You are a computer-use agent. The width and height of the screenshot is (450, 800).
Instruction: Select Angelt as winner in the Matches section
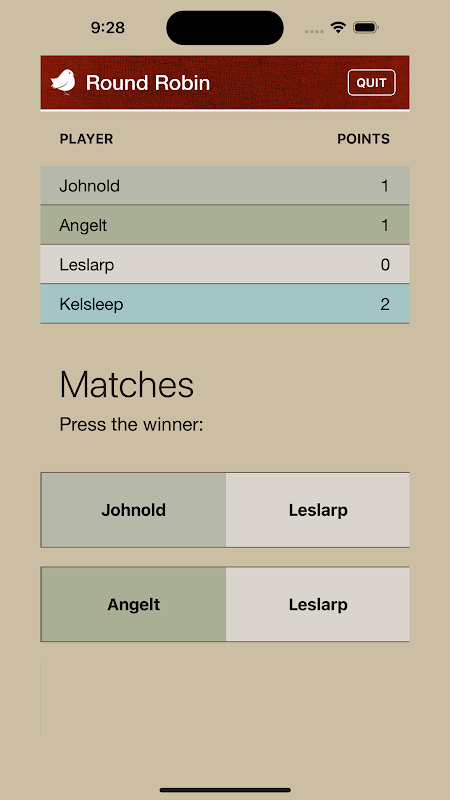click(x=134, y=604)
